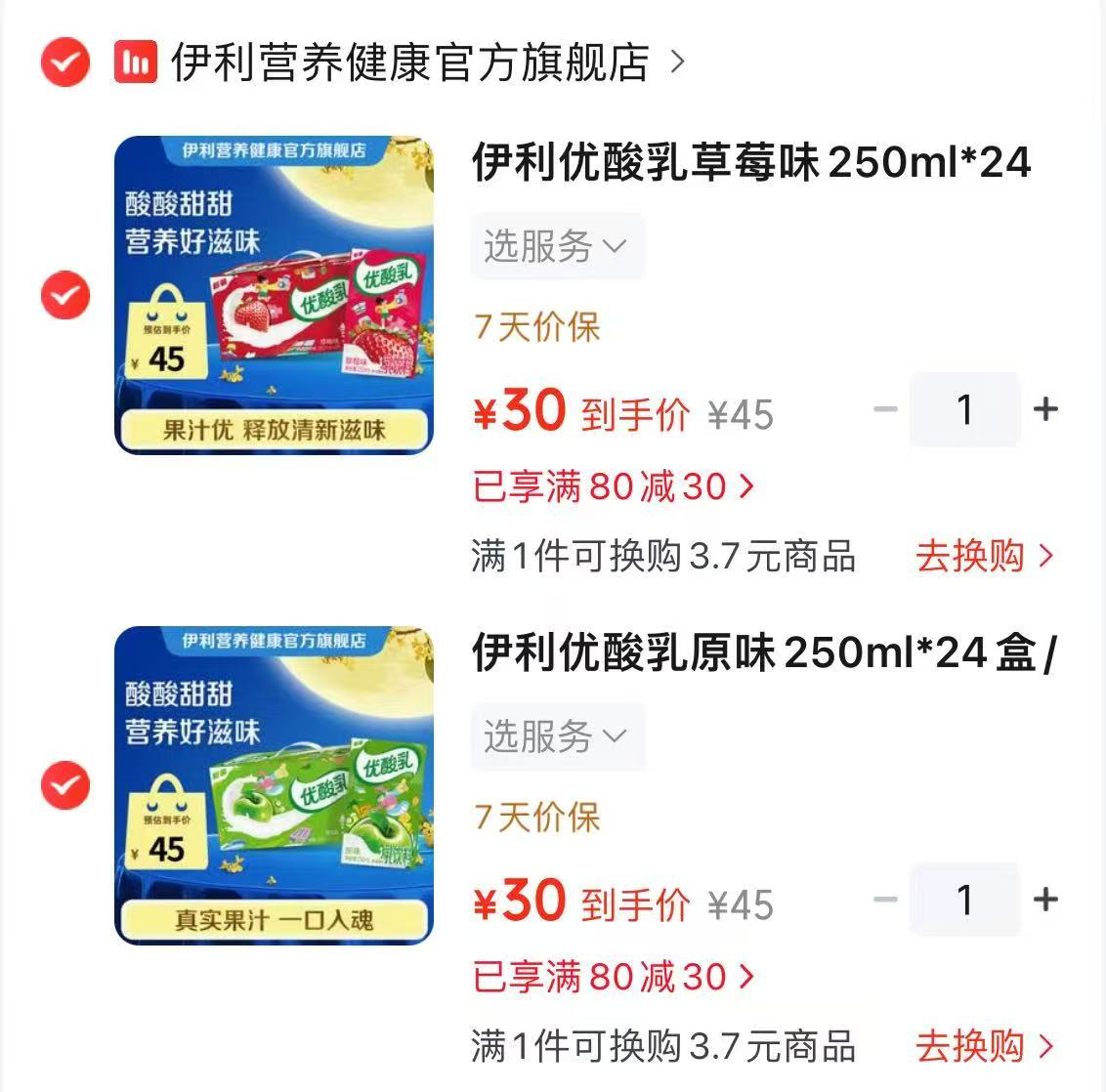Deselect the 原味 product checkbox
This screenshot has width=1106, height=1092.
(x=64, y=784)
